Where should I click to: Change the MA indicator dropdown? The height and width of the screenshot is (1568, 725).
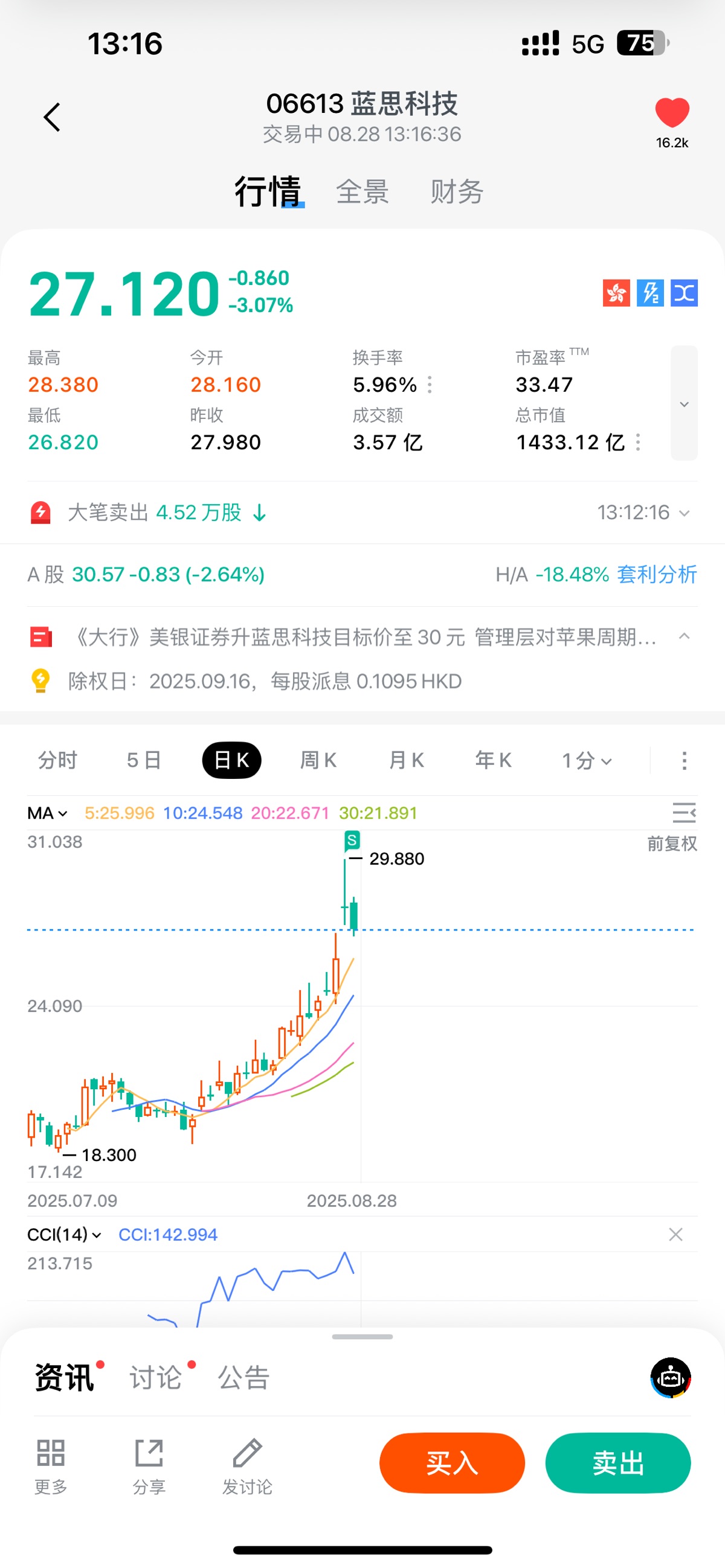point(48,813)
